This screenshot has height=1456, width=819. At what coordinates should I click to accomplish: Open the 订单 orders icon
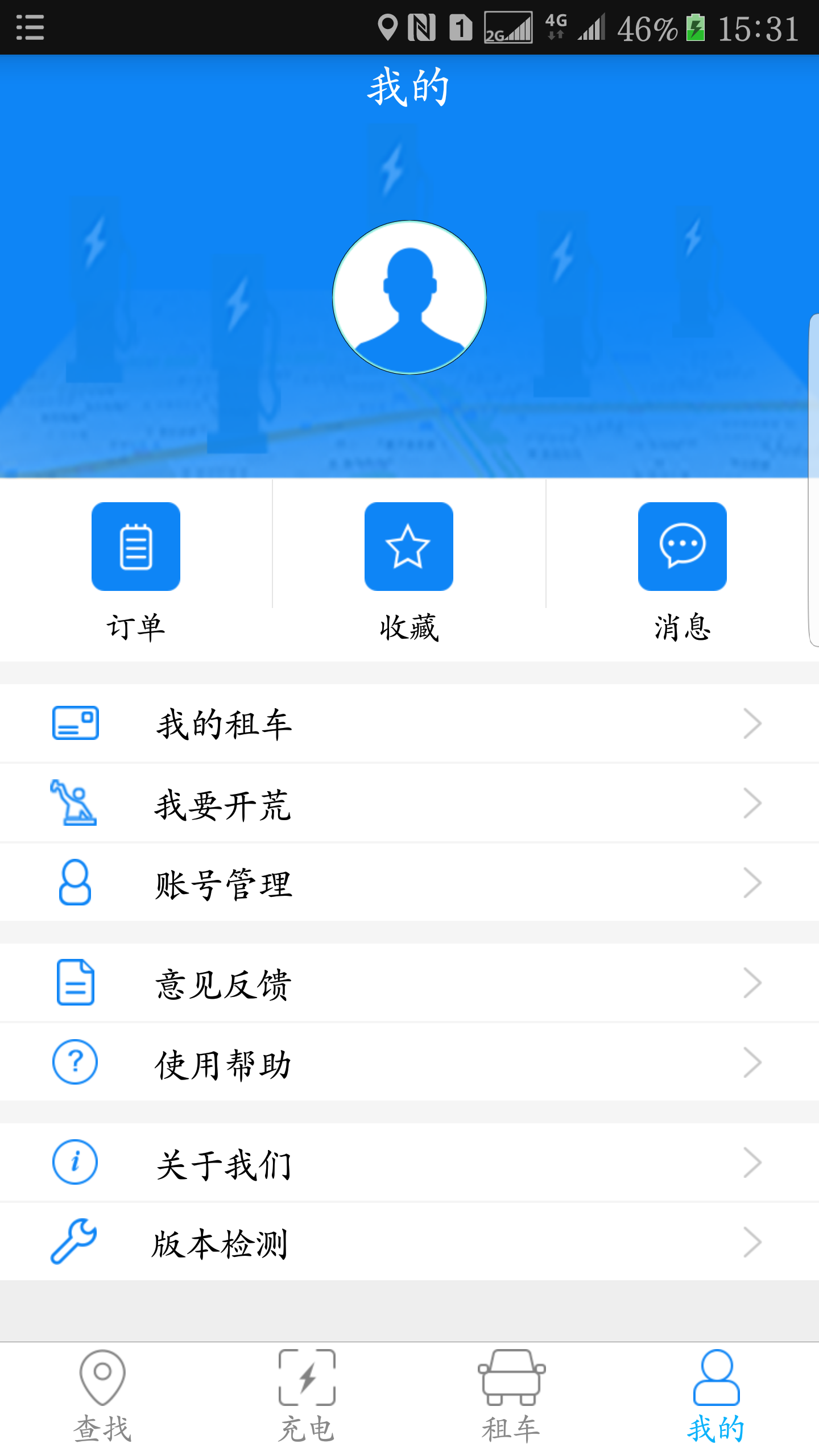click(136, 546)
